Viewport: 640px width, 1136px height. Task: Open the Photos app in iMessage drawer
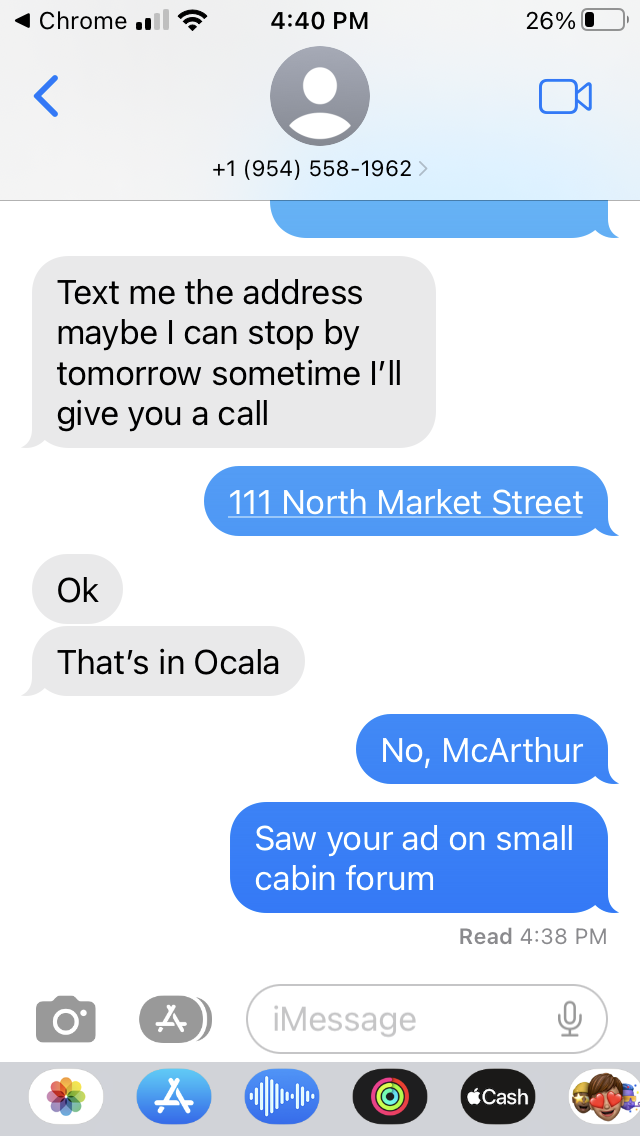[66, 1097]
